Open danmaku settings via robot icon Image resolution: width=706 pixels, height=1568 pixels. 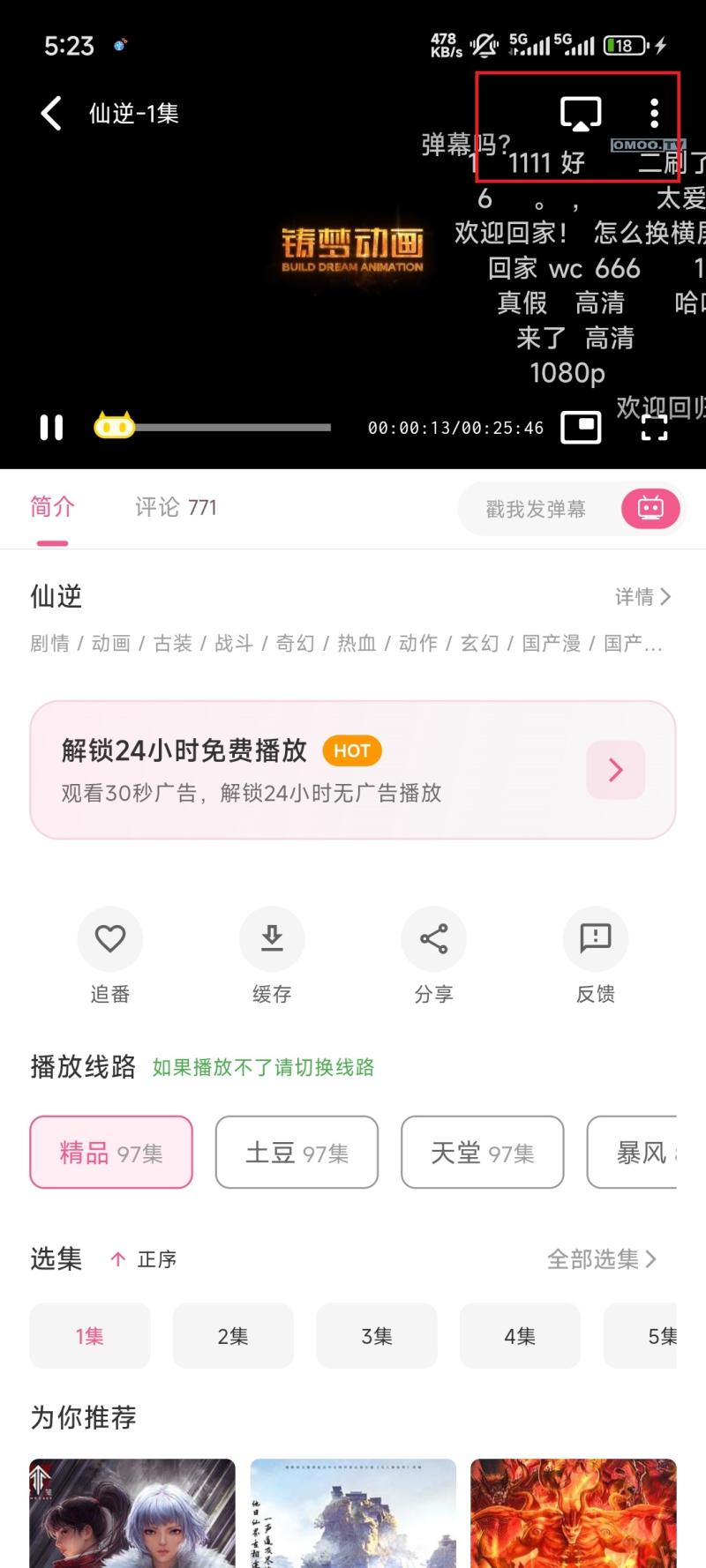click(x=650, y=509)
